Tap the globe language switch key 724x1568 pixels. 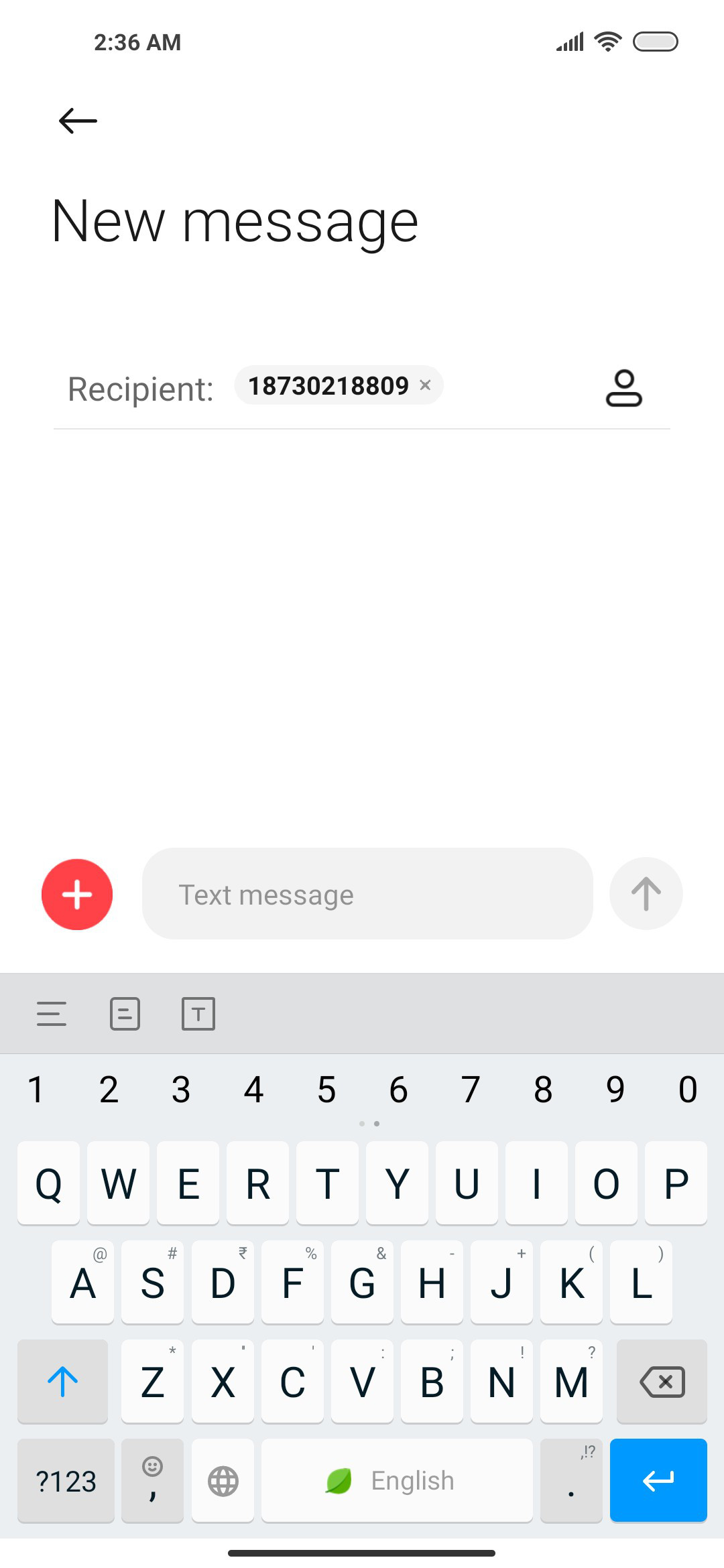[223, 1480]
